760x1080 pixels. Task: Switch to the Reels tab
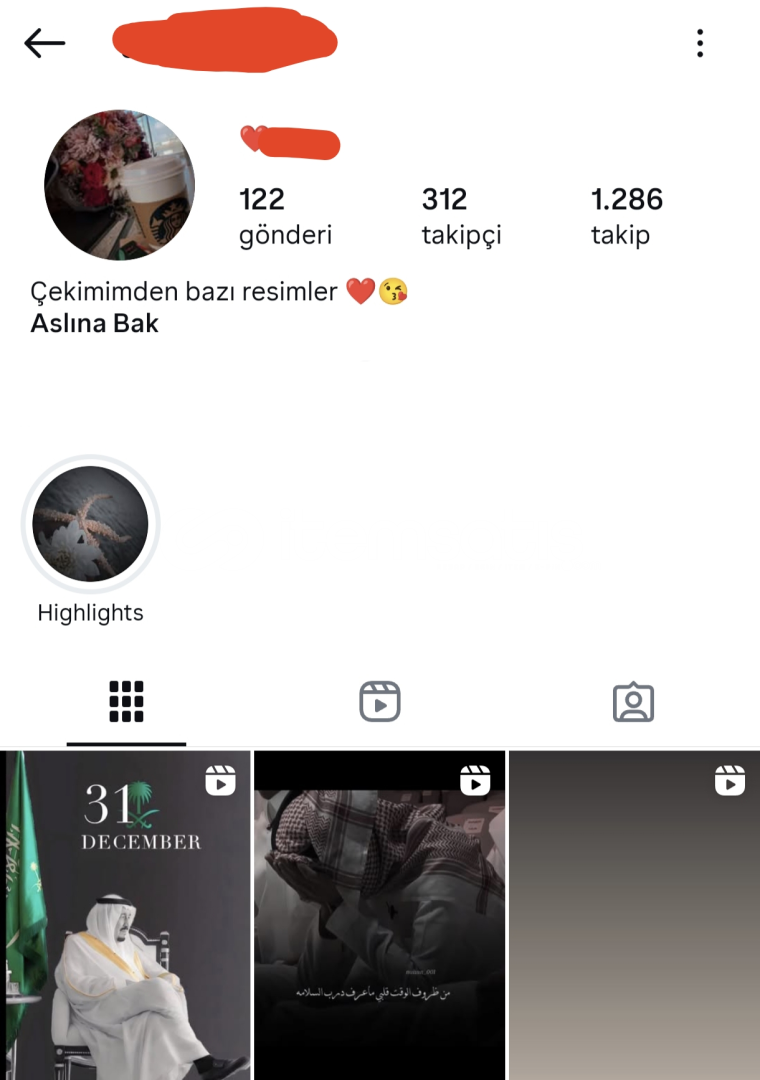(x=380, y=702)
